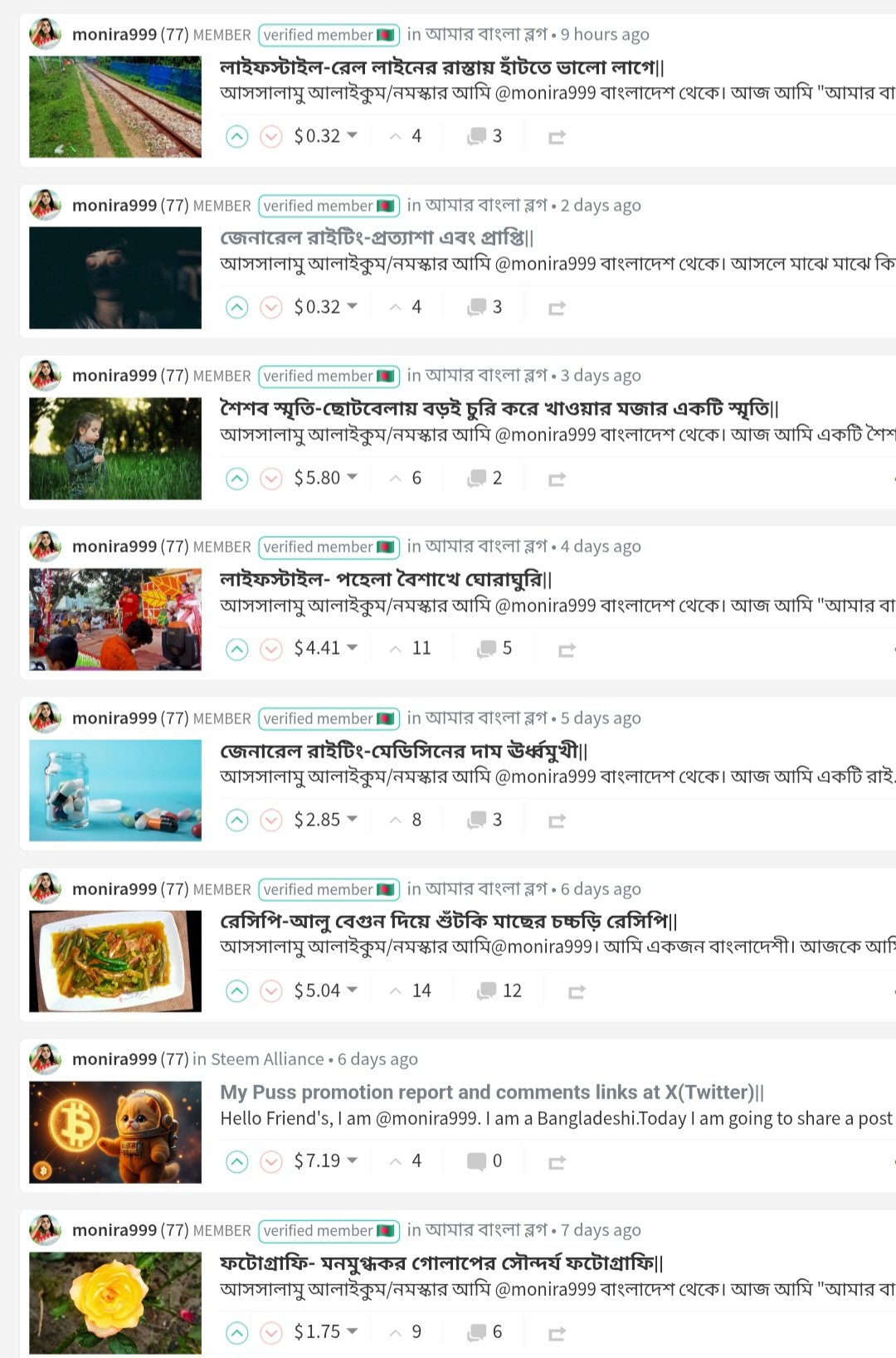Expand the $7.19 payout details
Screen dimensions: 896x1358
point(353,1161)
